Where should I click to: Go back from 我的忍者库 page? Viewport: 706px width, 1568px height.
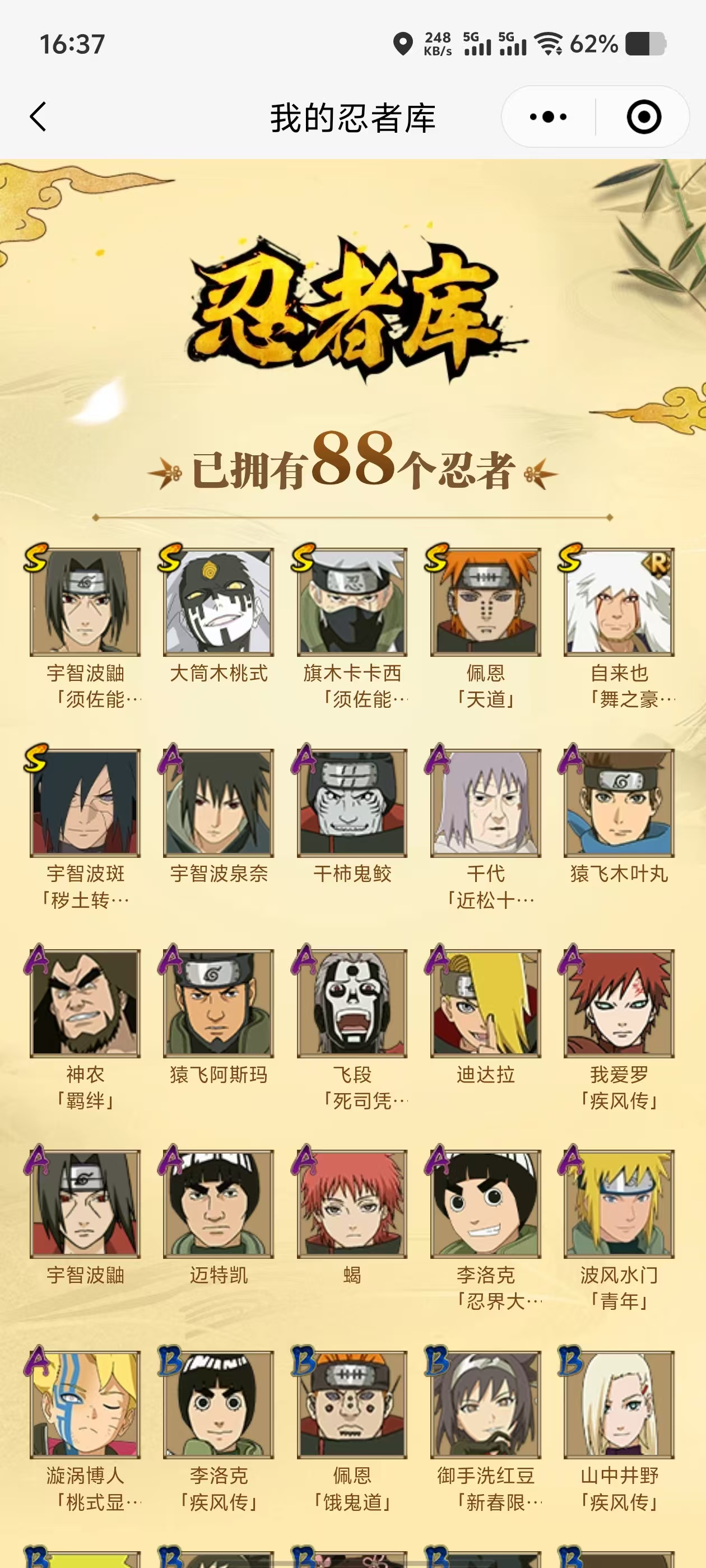[x=38, y=116]
